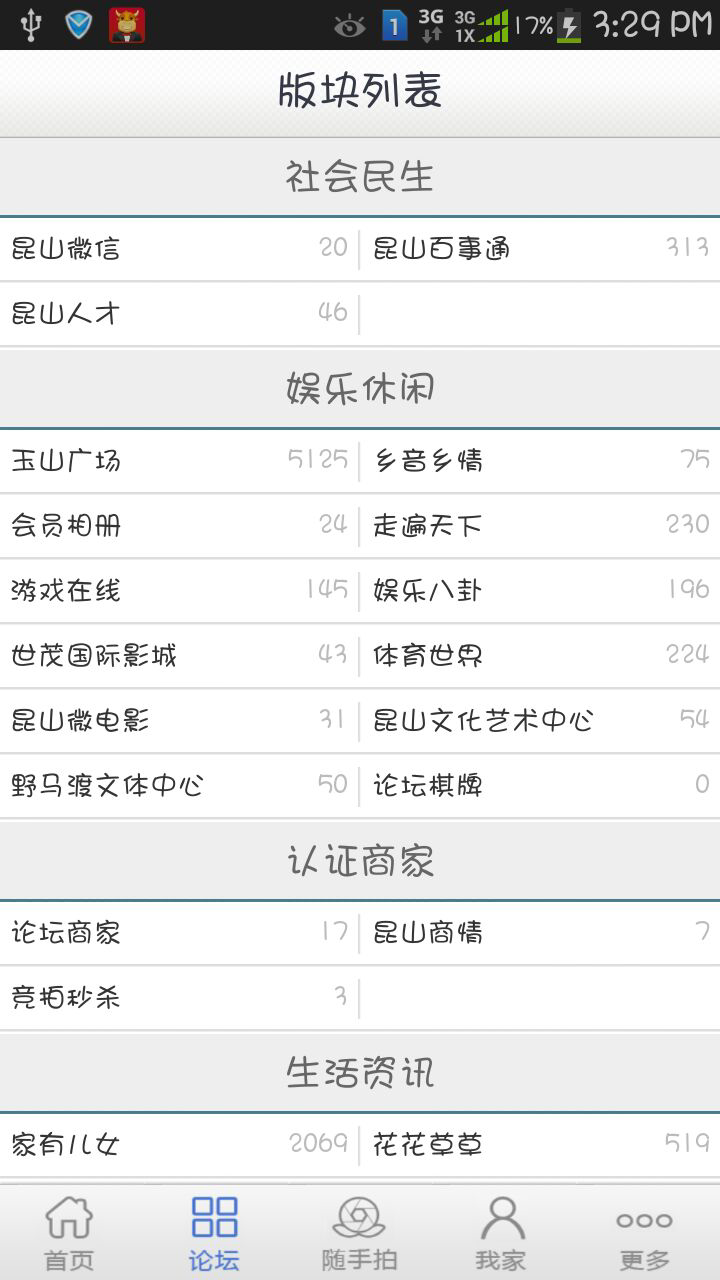Open the 玉山广场 forum
This screenshot has width=720, height=1280.
tap(178, 461)
